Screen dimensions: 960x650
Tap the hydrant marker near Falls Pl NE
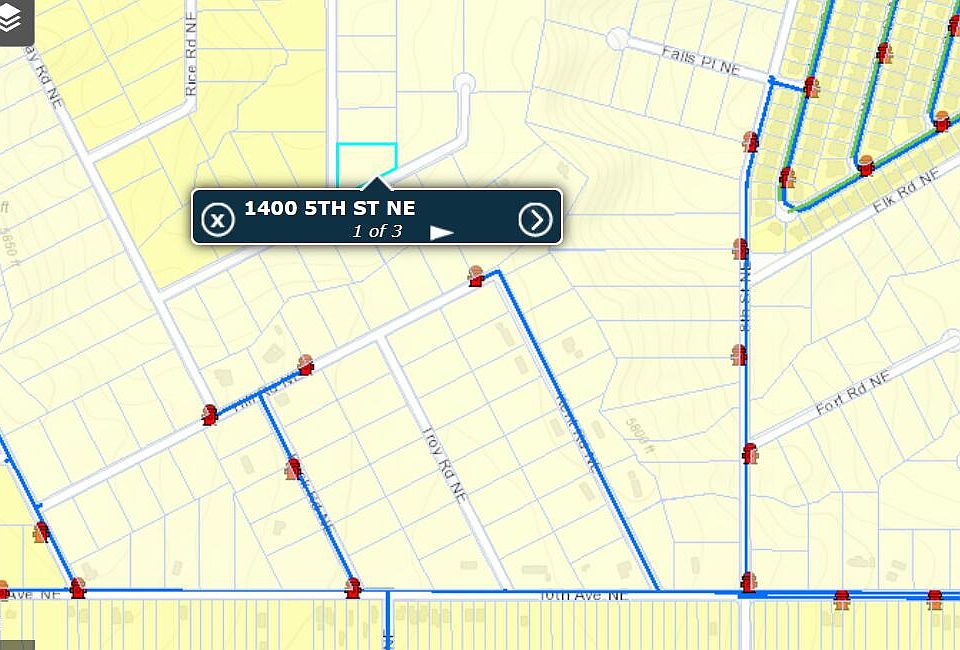pyautogui.click(x=811, y=87)
